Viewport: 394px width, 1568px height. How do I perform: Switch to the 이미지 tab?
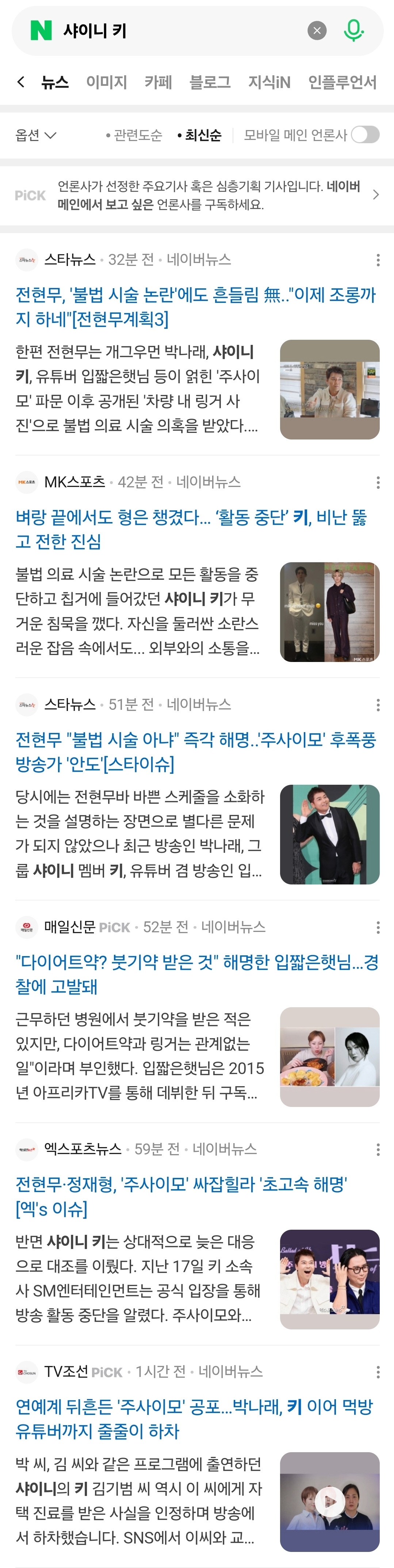tap(106, 82)
